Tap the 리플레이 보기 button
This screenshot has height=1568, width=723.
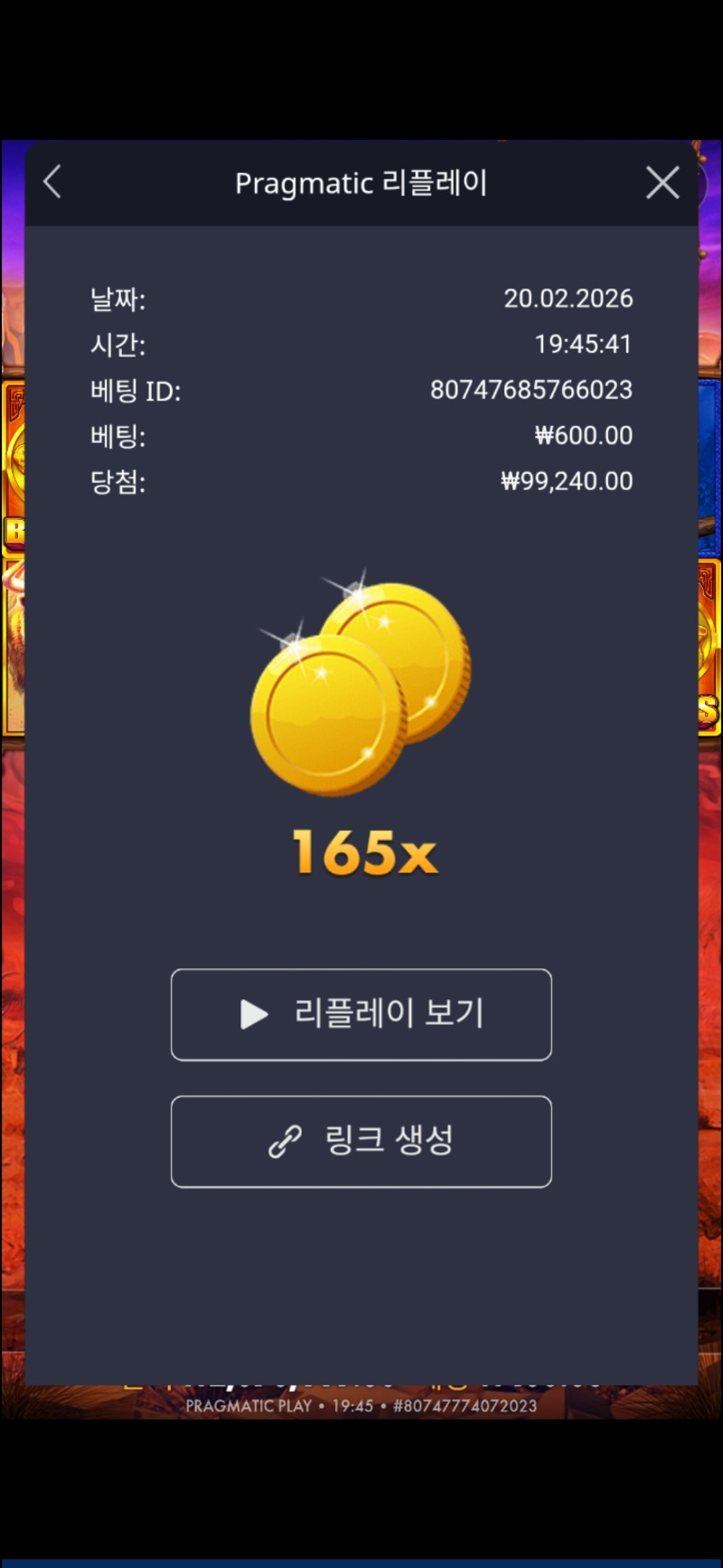tap(361, 1014)
